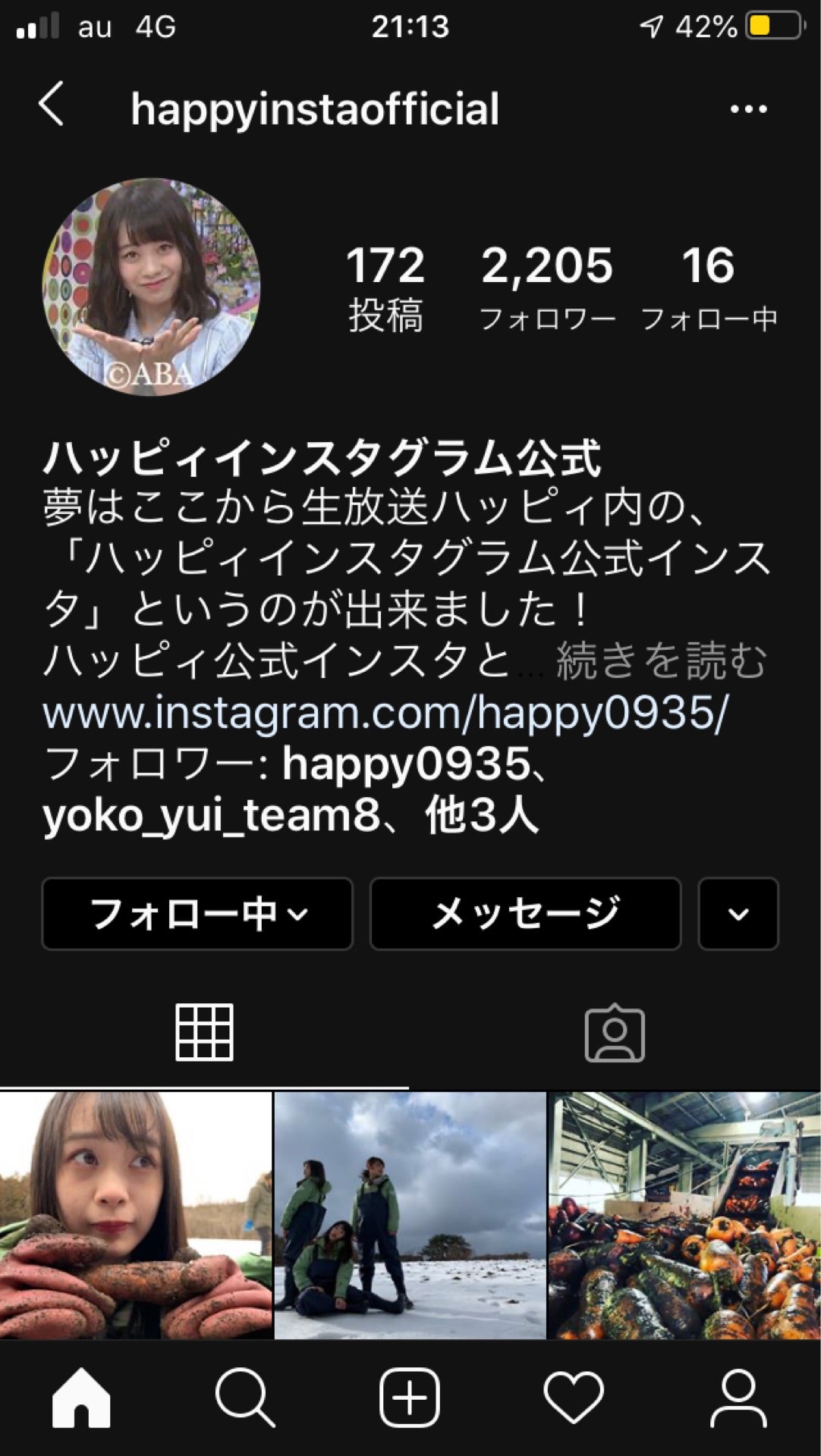
Task: Switch to the tagged photos tab
Action: [615, 1032]
